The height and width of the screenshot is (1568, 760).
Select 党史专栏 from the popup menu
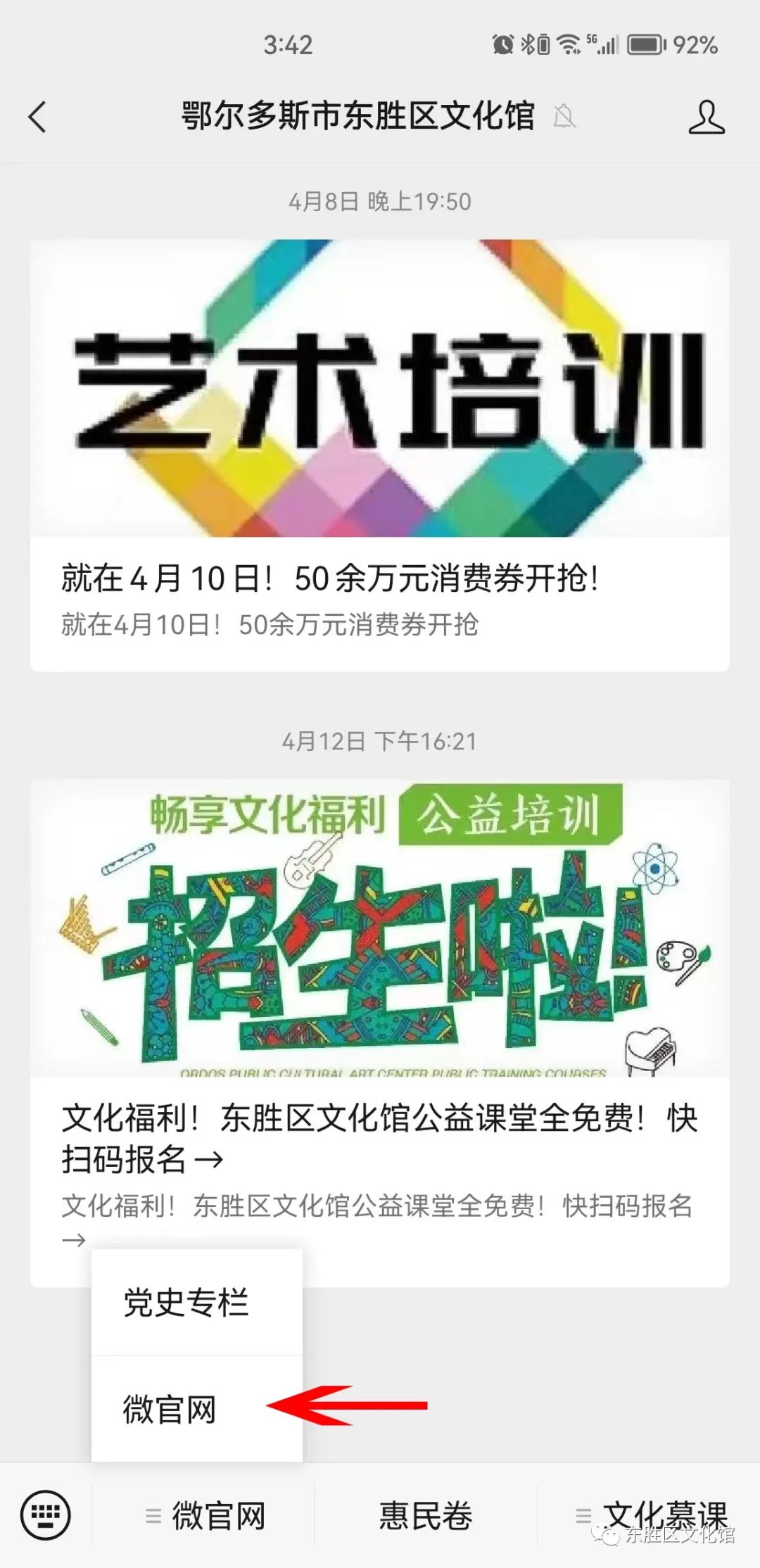click(x=187, y=1303)
